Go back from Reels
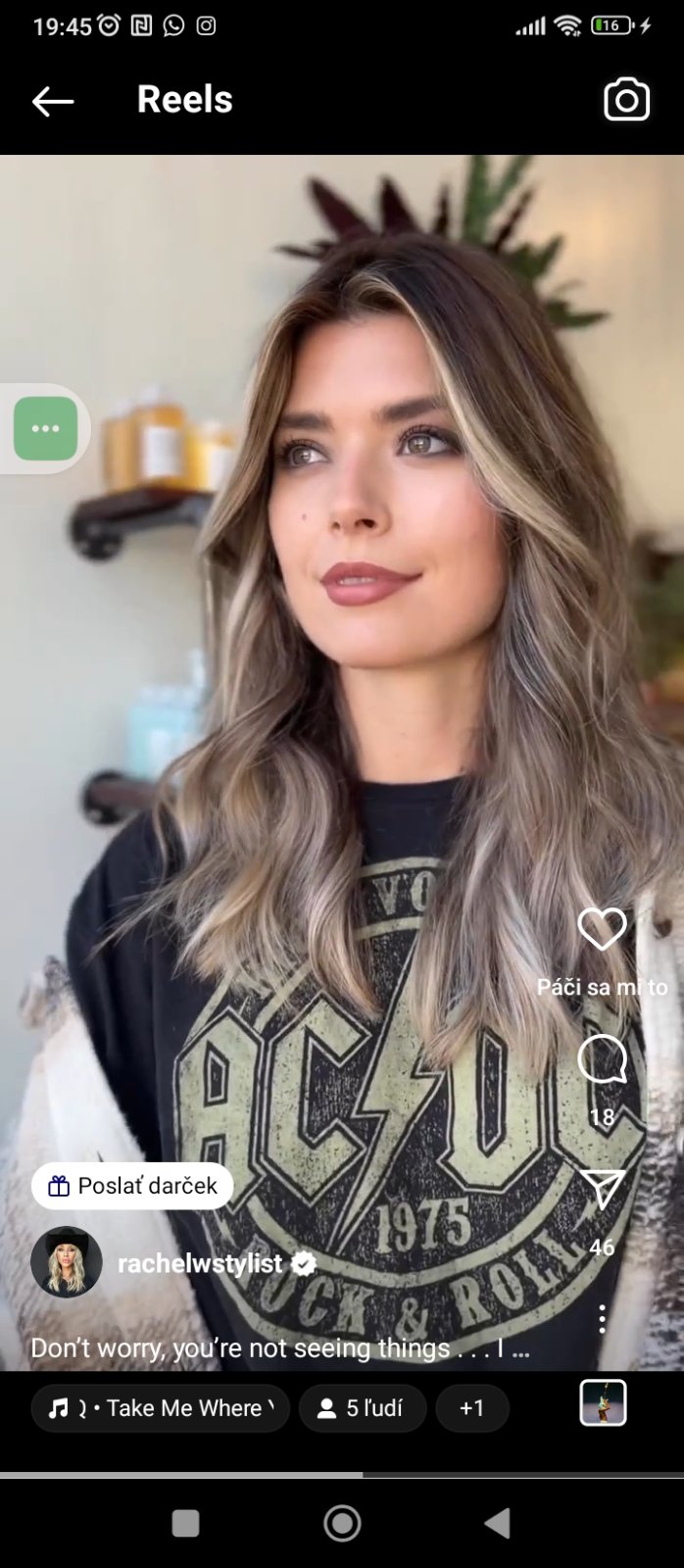Image resolution: width=684 pixels, height=1568 pixels. click(x=53, y=101)
